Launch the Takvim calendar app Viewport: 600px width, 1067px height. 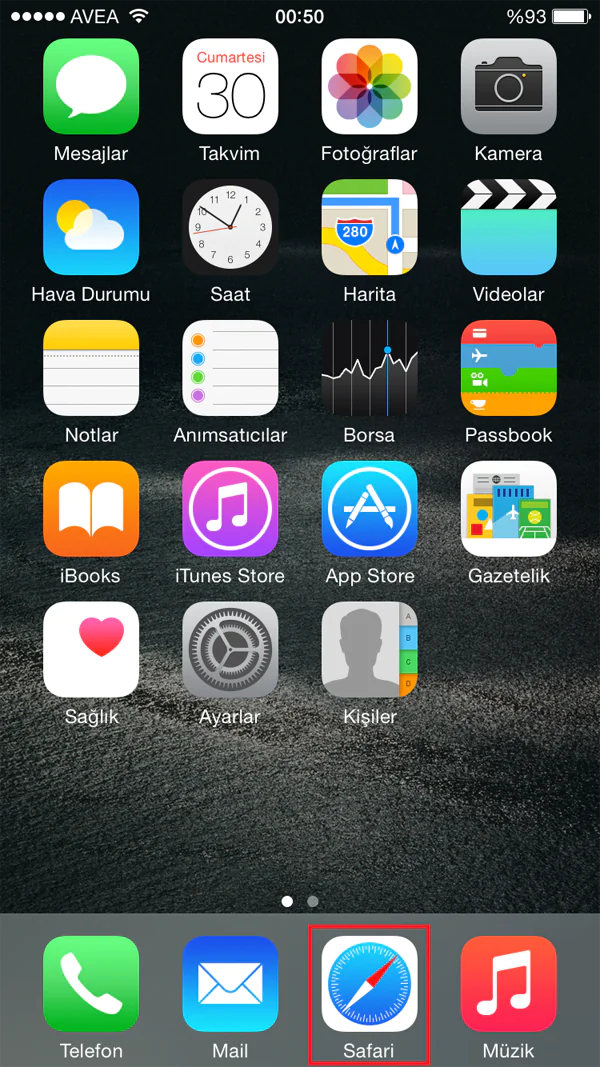[x=230, y=86]
